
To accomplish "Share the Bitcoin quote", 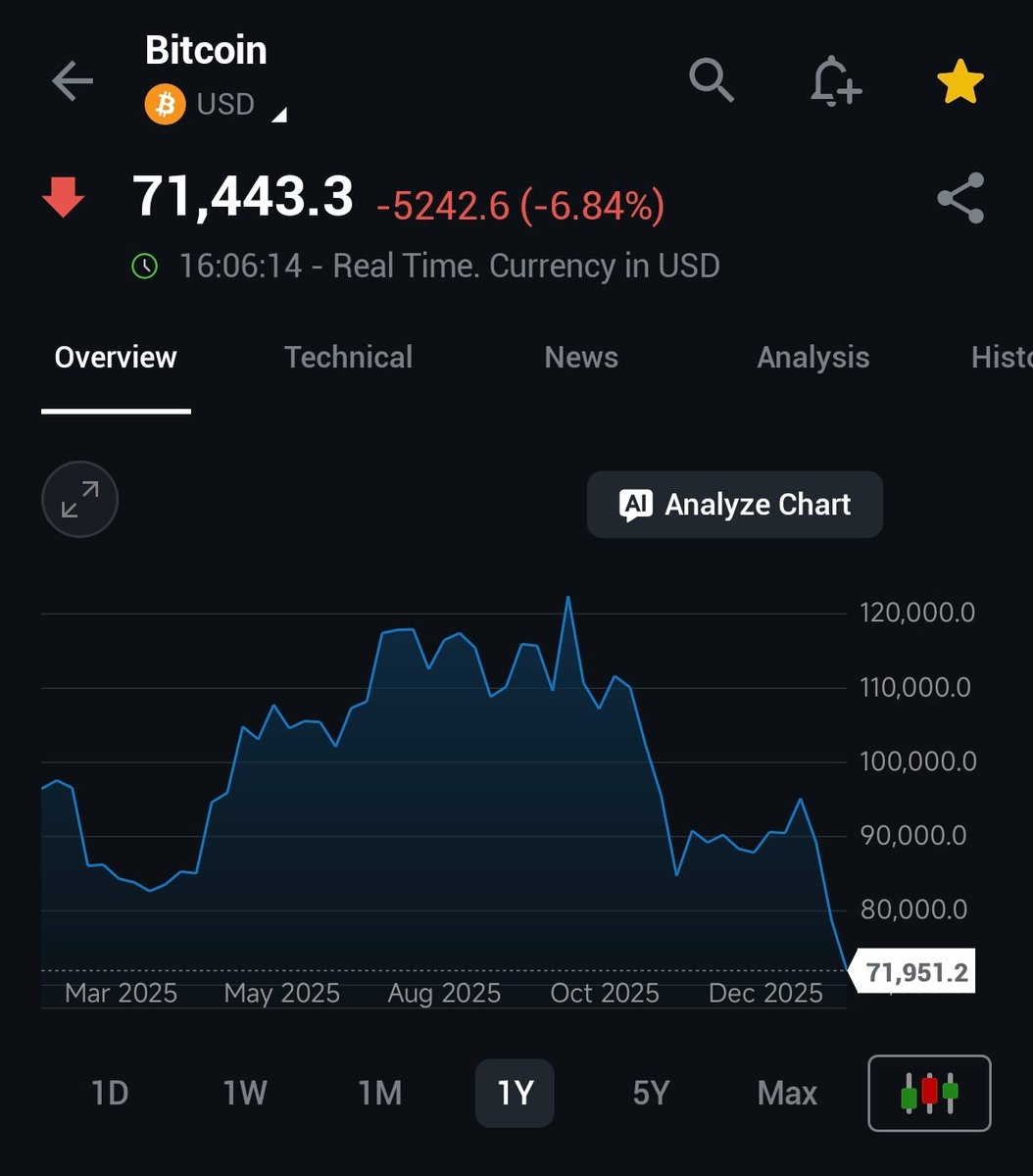I will pos(960,198).
